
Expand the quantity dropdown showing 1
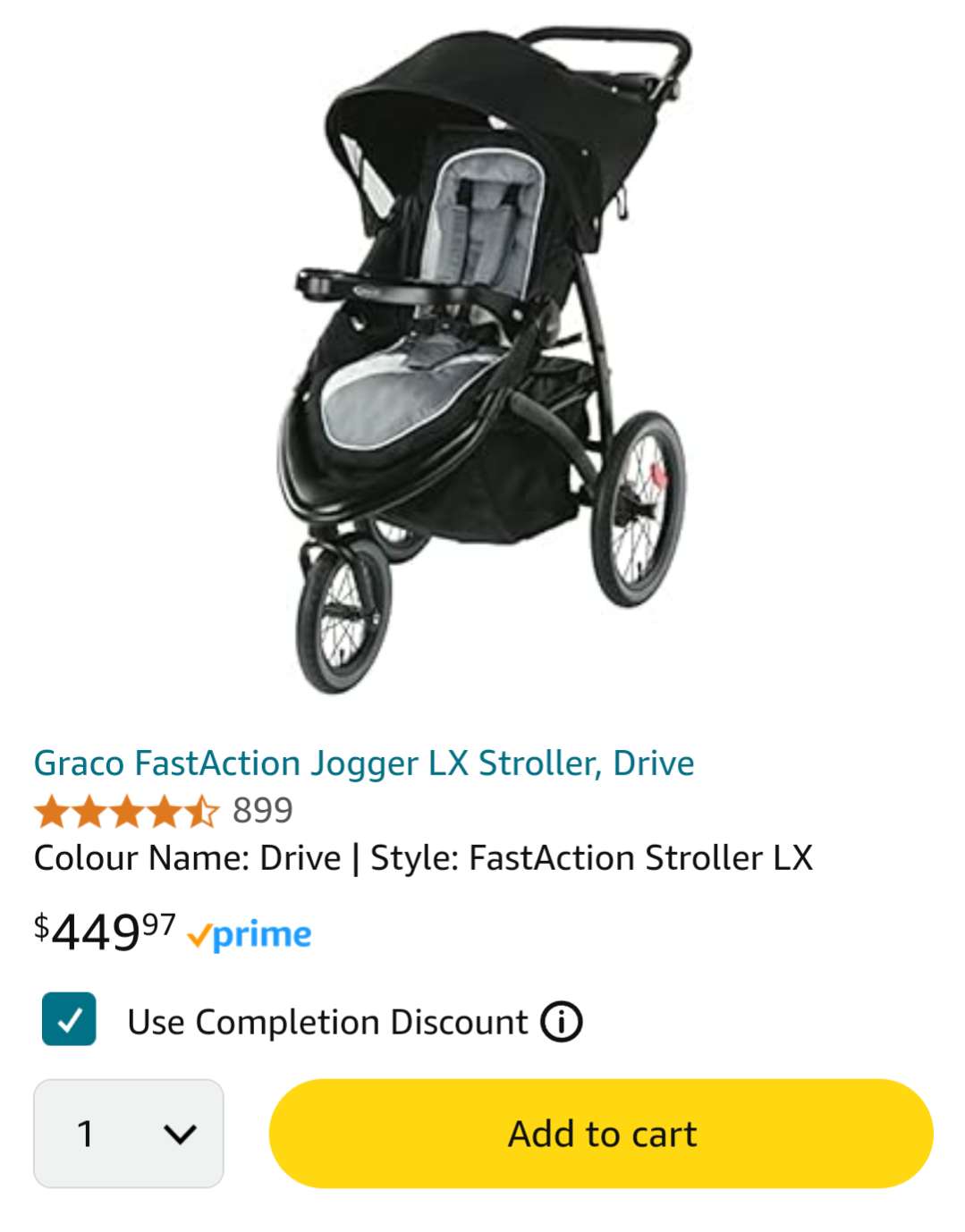point(129,1133)
